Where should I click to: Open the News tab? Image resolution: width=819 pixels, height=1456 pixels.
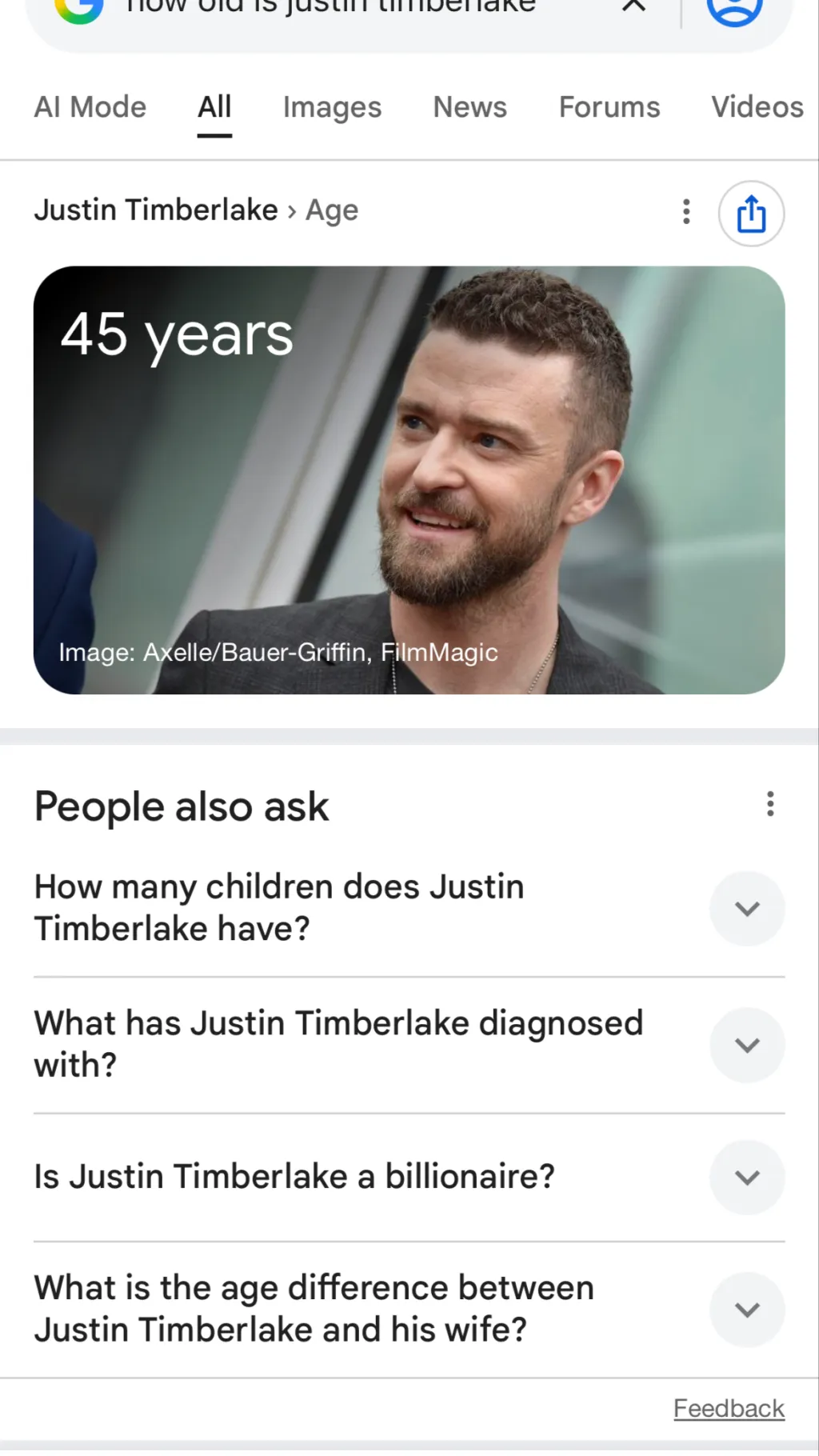(469, 107)
